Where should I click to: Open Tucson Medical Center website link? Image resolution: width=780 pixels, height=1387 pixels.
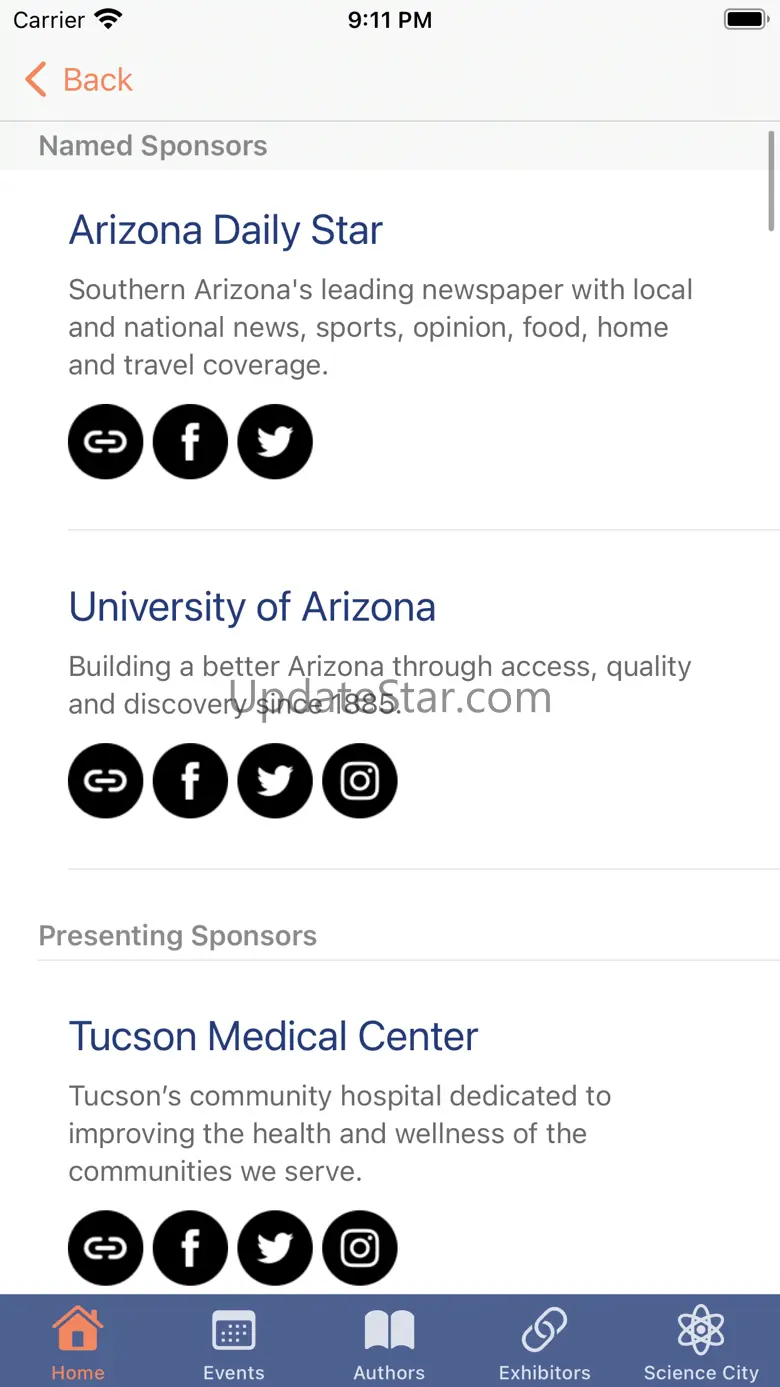click(x=106, y=1248)
